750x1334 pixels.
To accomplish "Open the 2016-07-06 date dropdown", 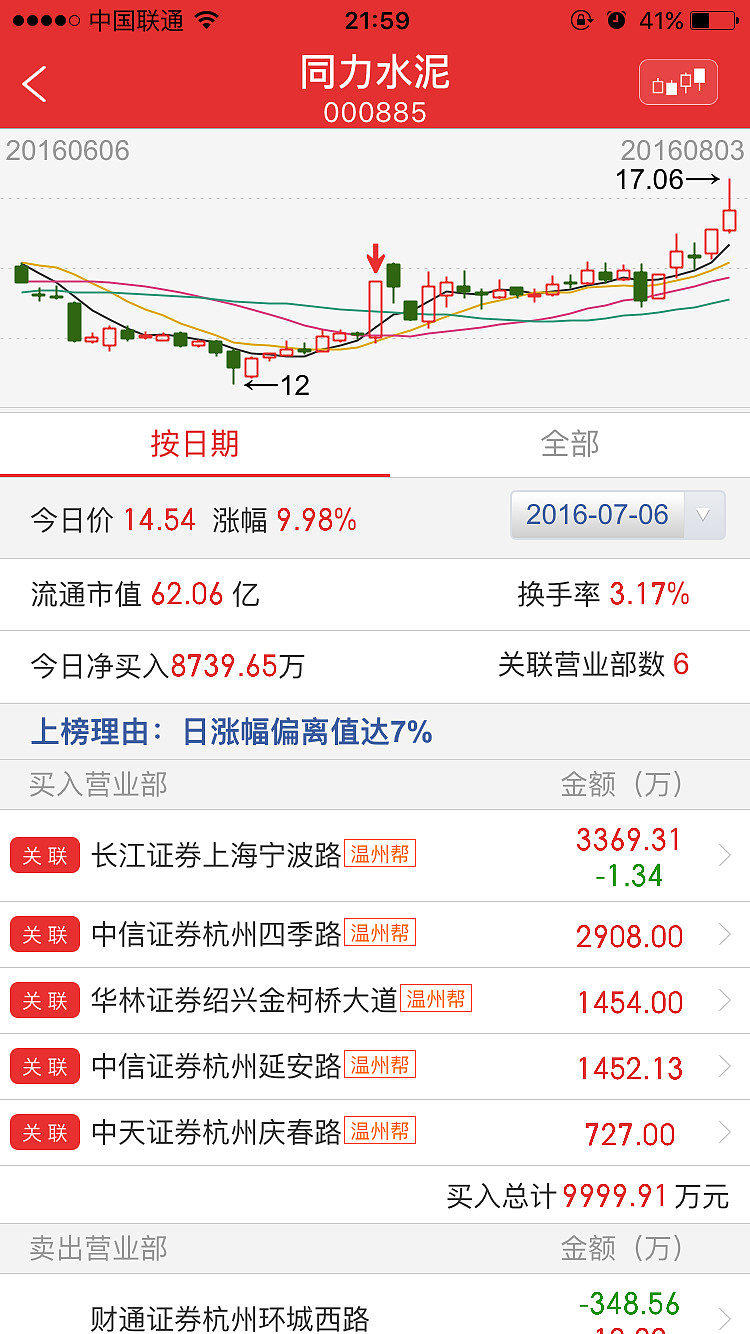I will pos(618,515).
